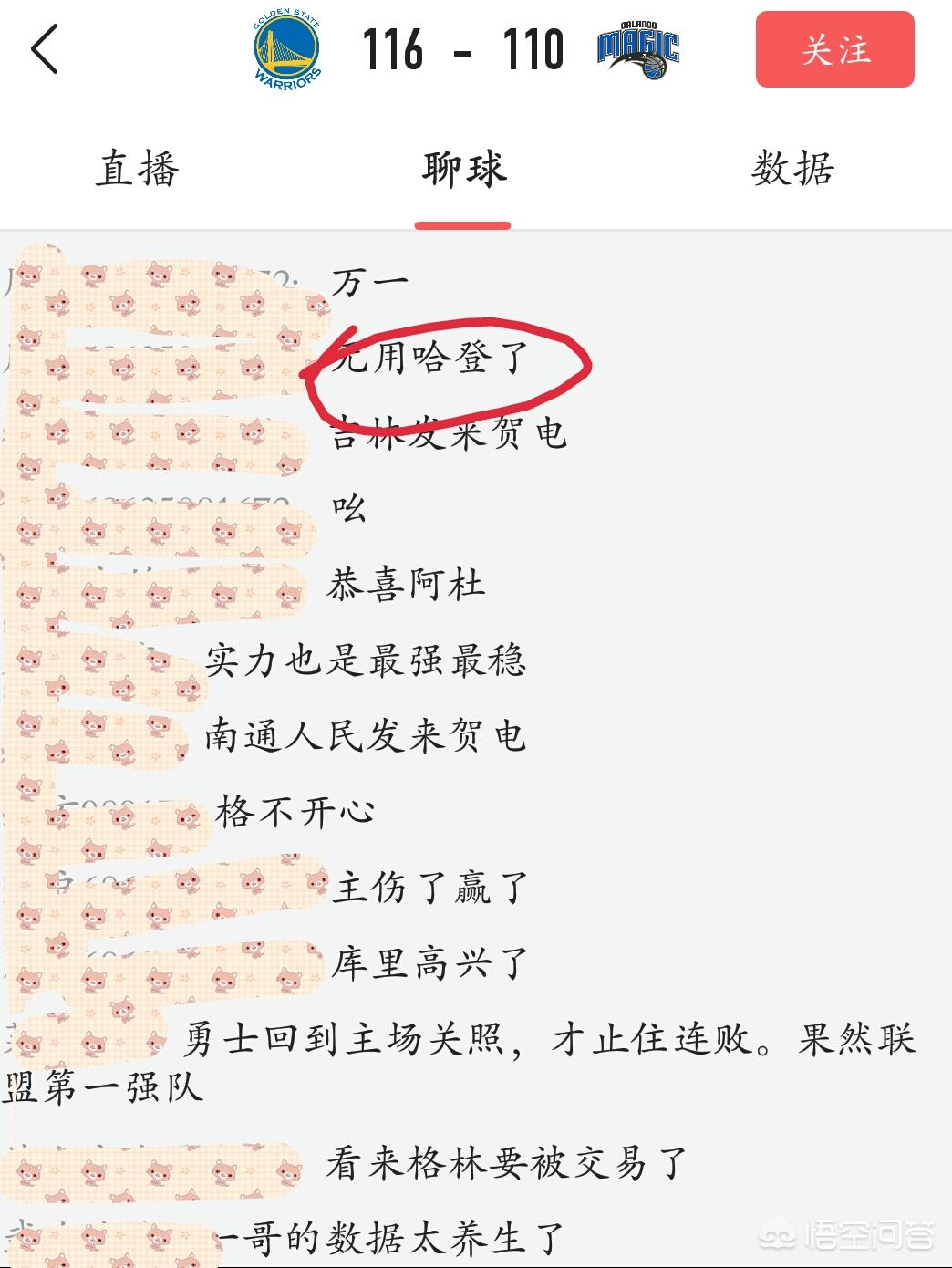Go back using the top-left arrow

45,49
